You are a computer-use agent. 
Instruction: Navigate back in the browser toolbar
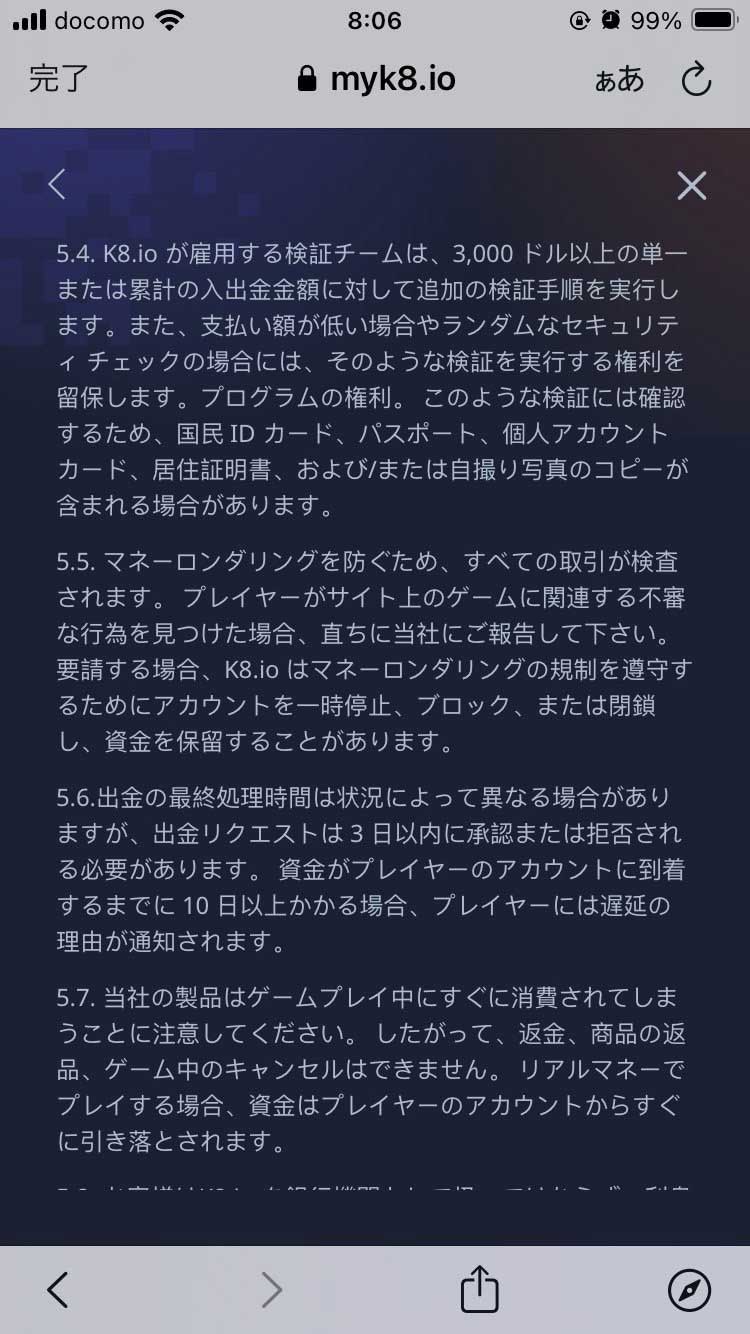point(58,1290)
